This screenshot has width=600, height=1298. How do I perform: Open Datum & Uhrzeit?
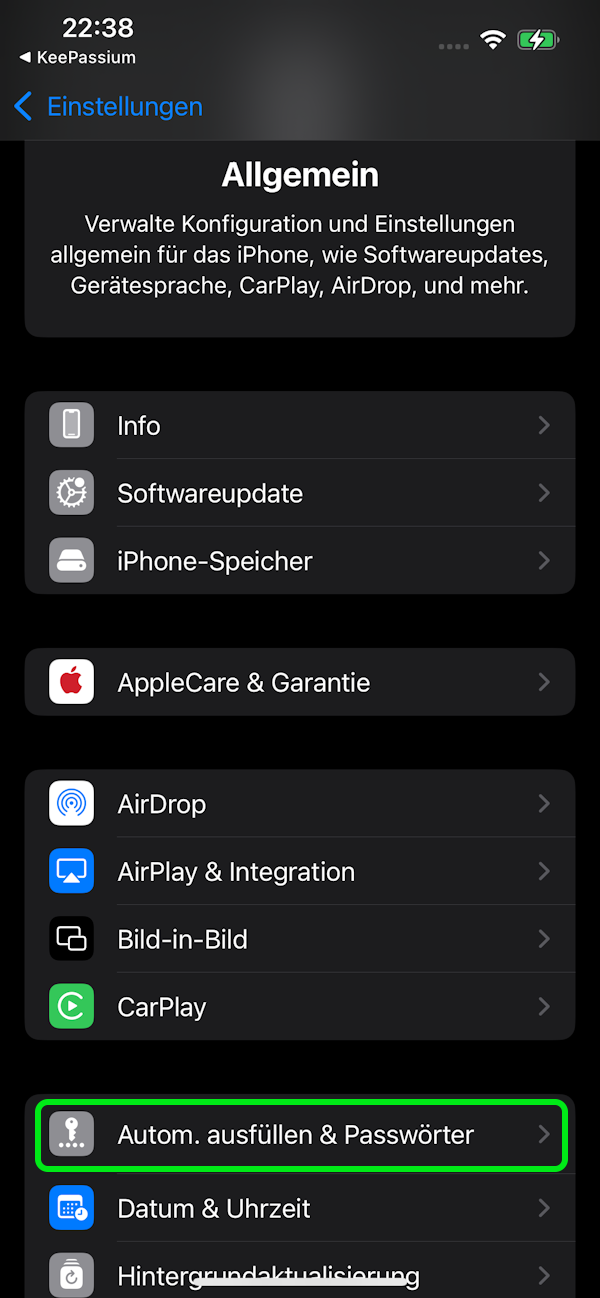(x=300, y=1208)
